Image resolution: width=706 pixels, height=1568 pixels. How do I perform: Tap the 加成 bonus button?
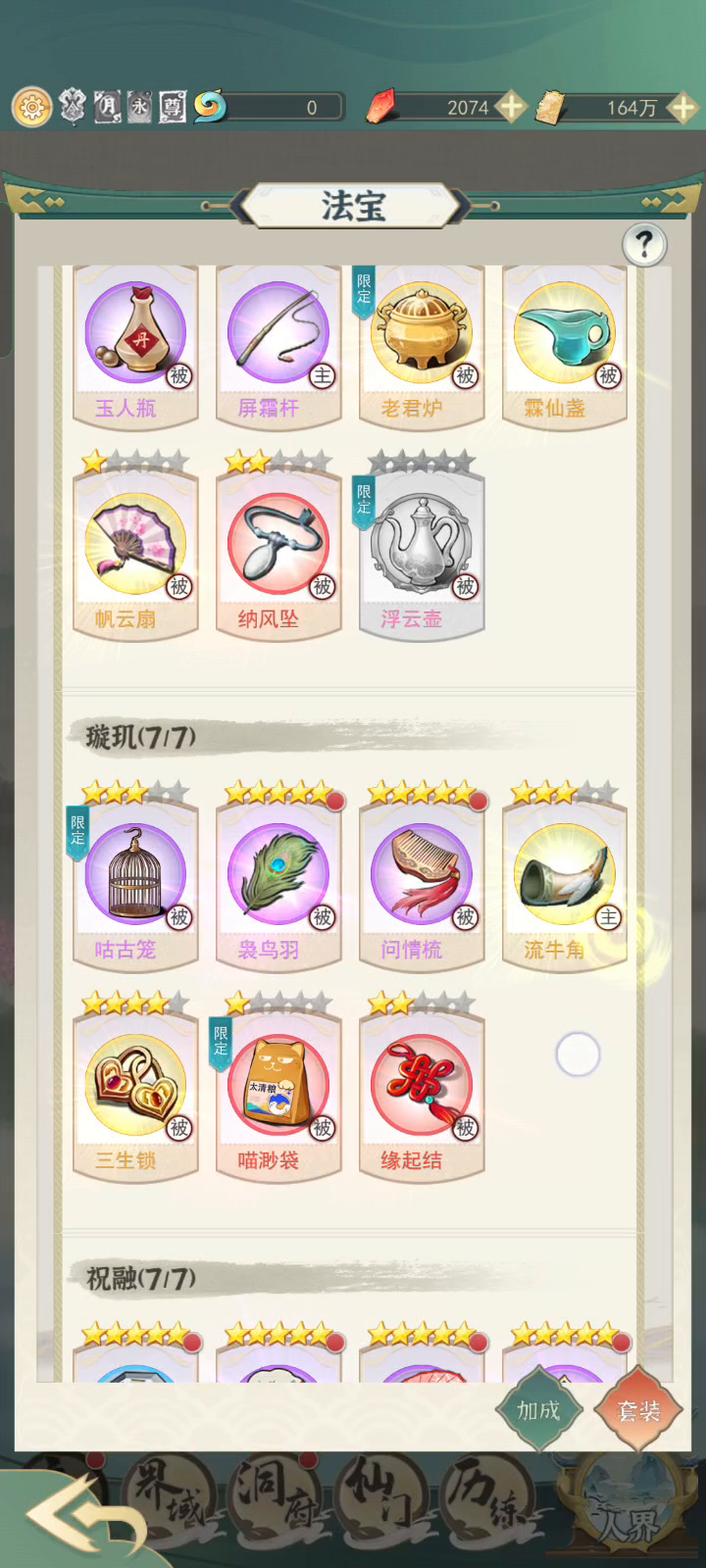[x=538, y=1410]
